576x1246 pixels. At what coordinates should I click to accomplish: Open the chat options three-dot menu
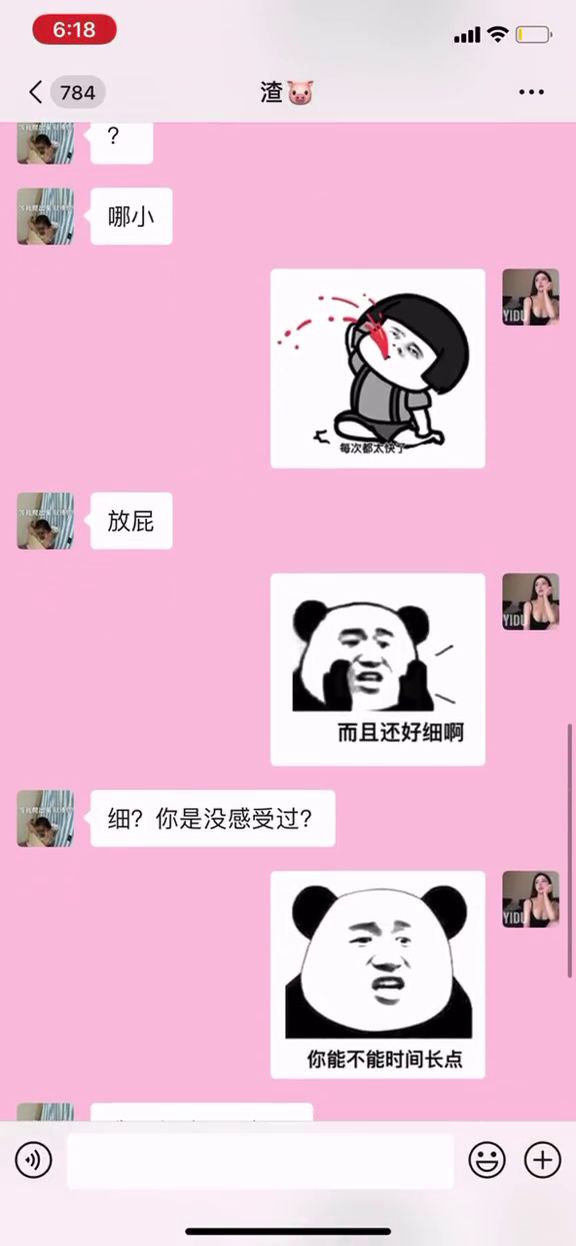tap(531, 93)
